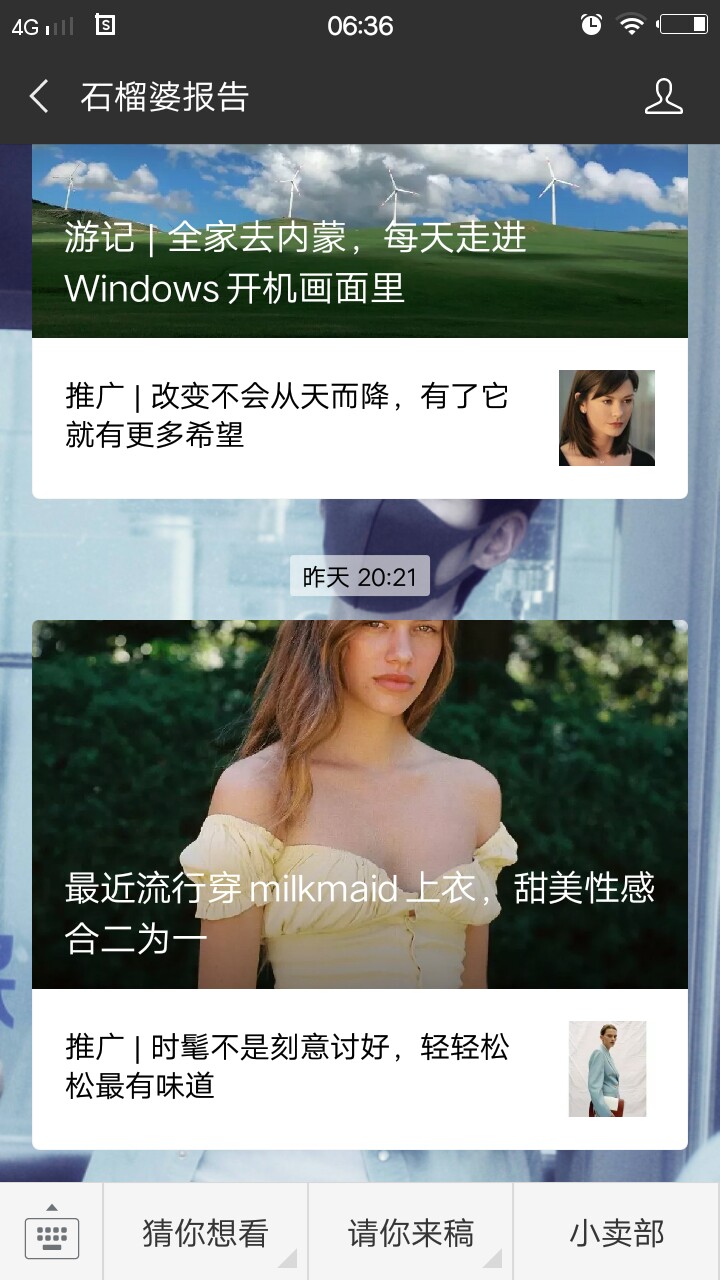Go back from 石榴婆报告
Viewport: 720px width, 1280px height.
(39, 97)
